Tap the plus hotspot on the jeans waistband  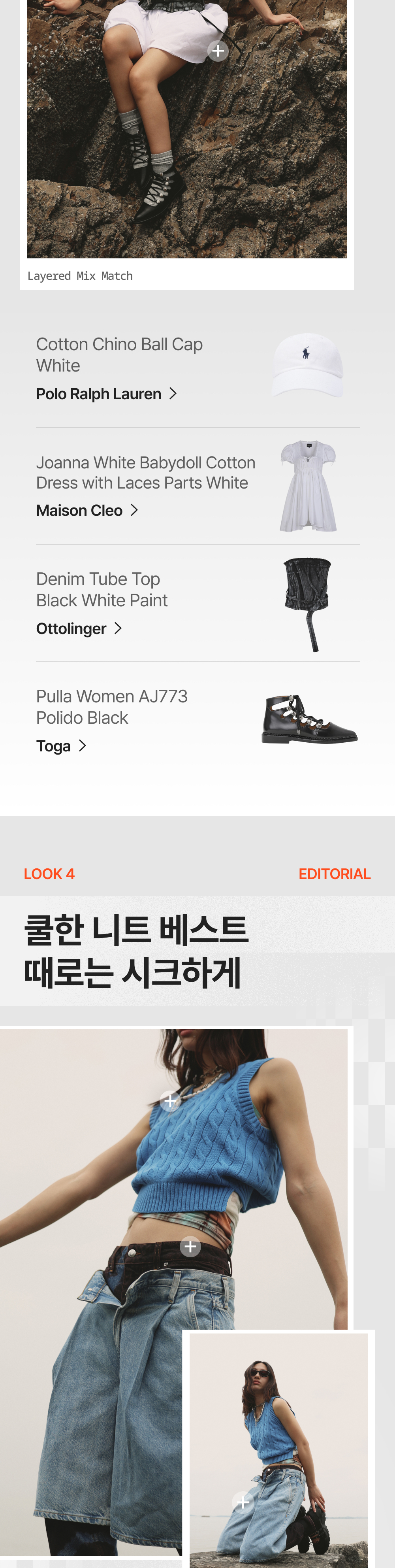point(190,1247)
